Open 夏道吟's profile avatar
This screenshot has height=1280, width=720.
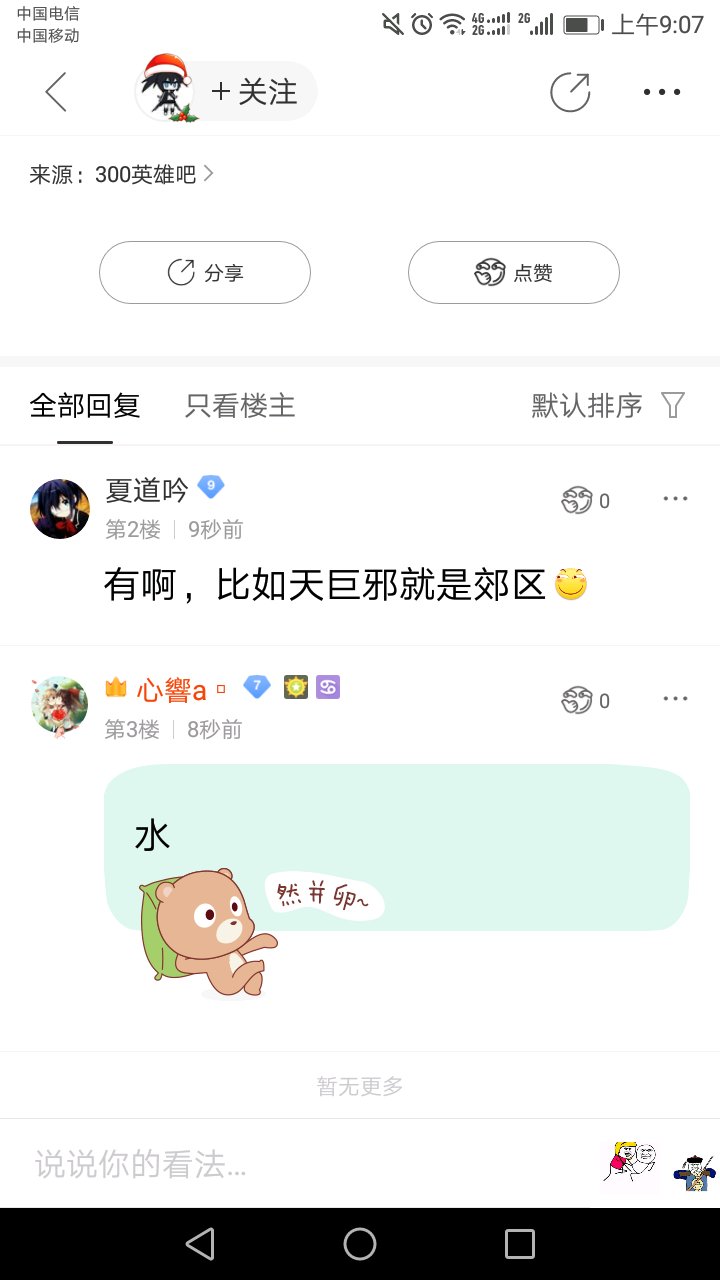click(60, 509)
